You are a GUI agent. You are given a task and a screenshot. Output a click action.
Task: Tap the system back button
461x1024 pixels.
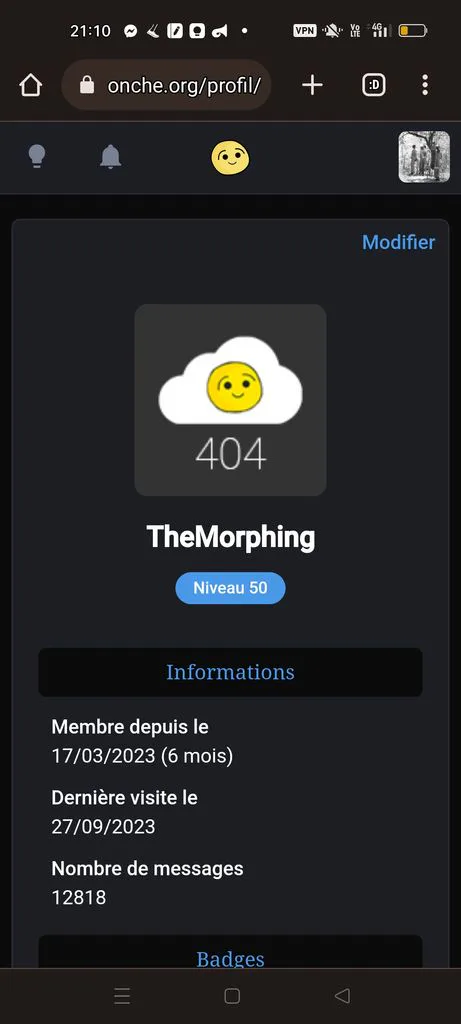pos(342,996)
